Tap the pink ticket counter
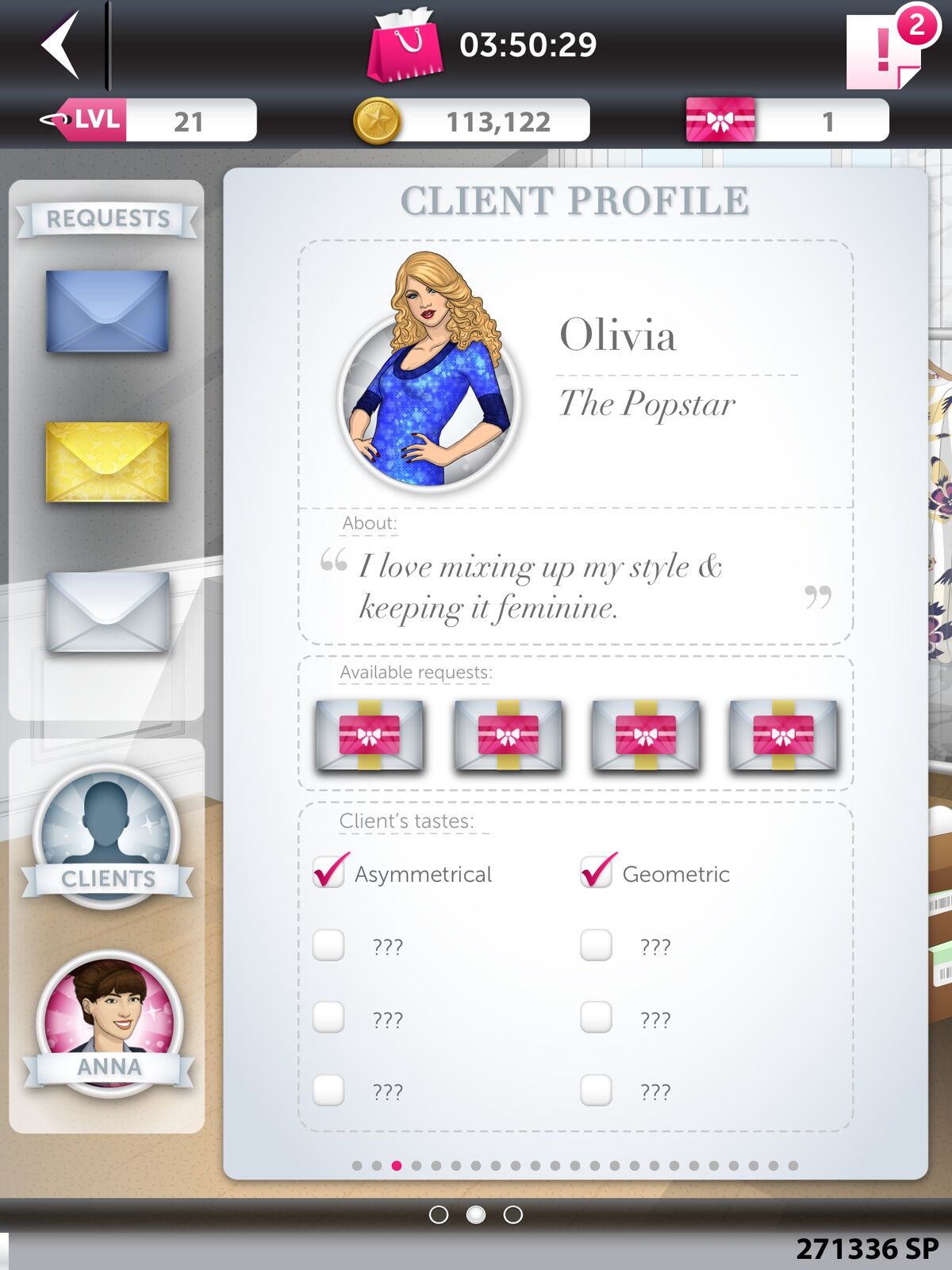This screenshot has height=1270, width=952. click(x=787, y=121)
